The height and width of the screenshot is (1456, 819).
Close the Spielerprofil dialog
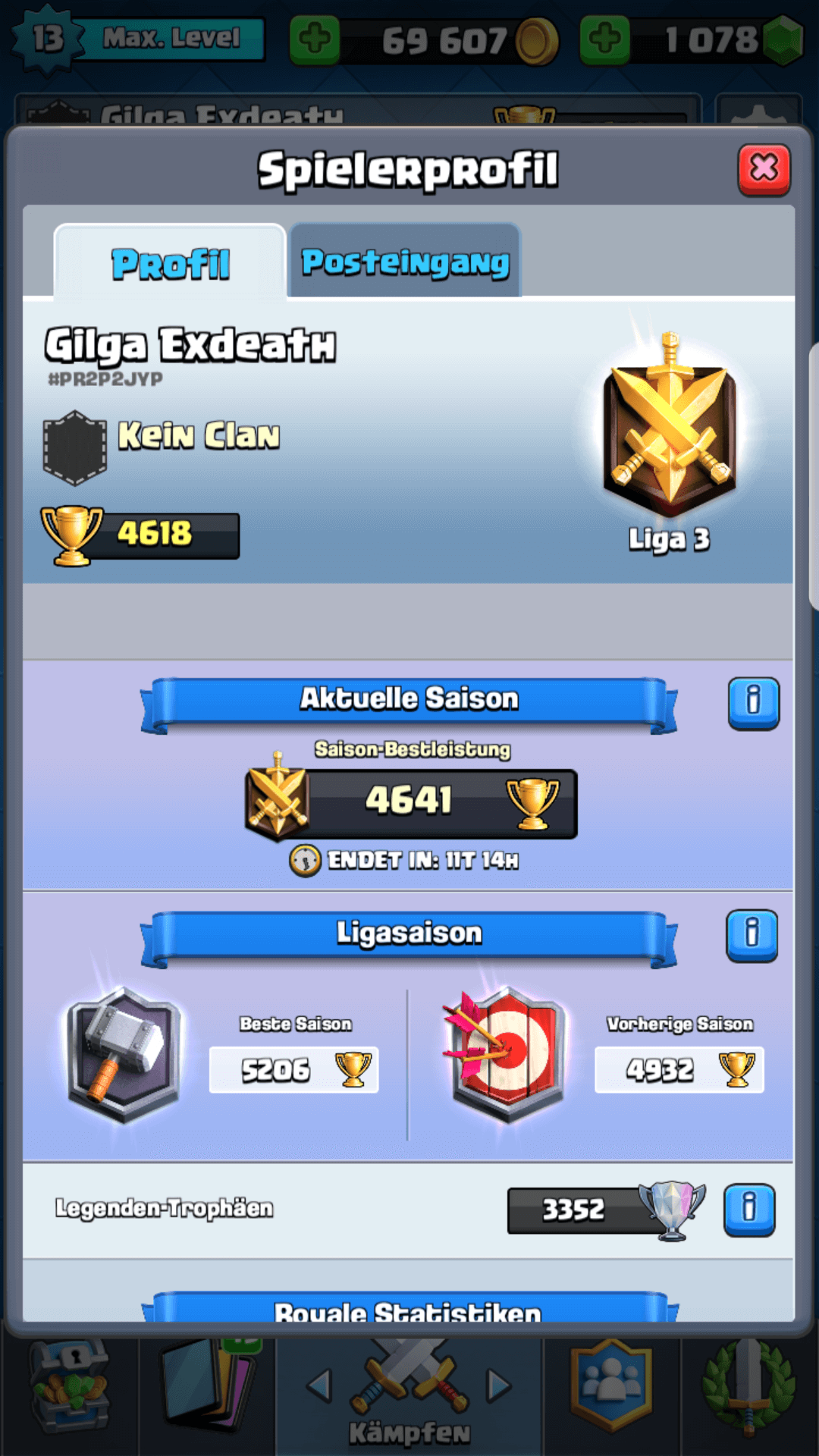pos(764,168)
